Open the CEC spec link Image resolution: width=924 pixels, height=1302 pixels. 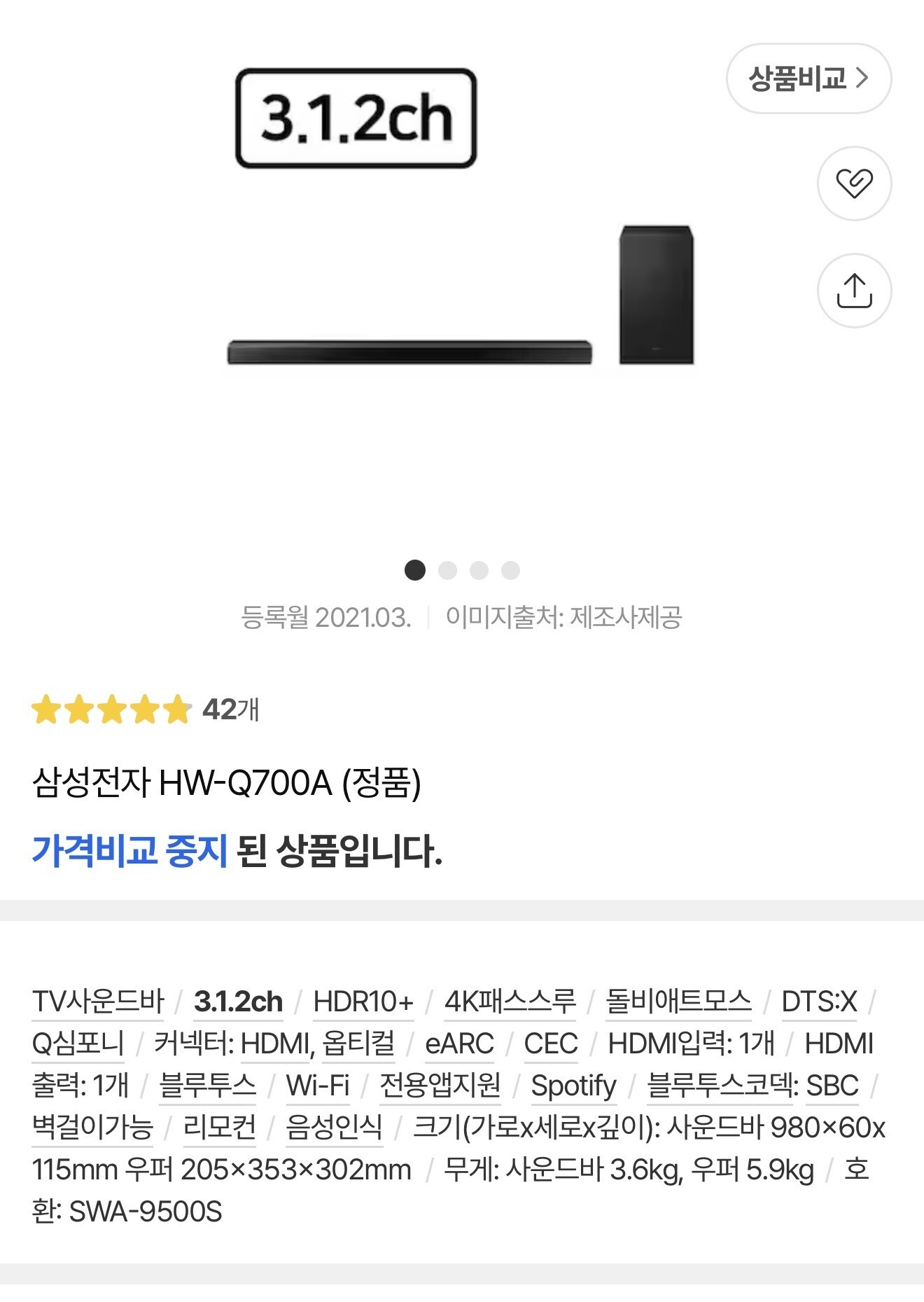(551, 1044)
